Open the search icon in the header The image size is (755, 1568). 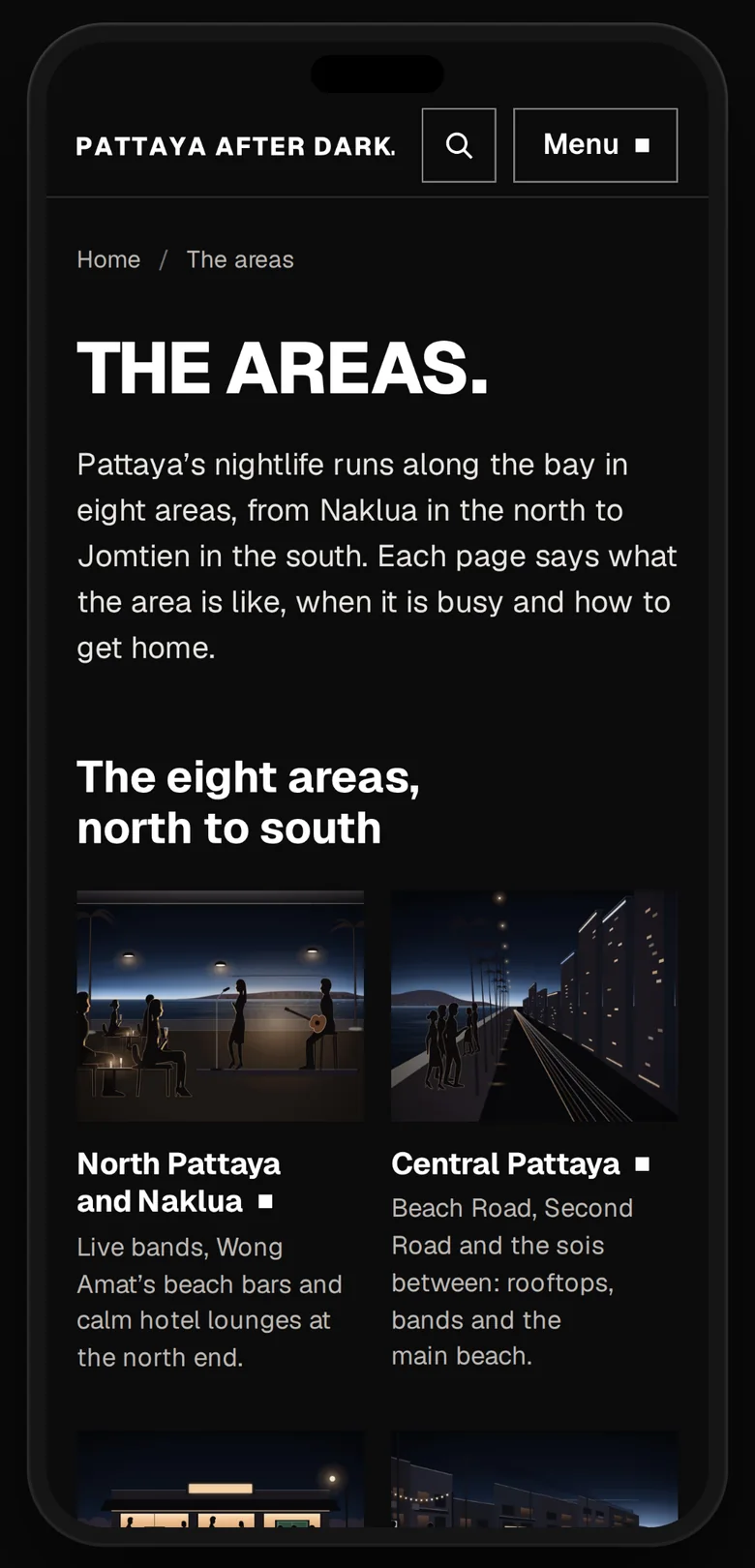(x=459, y=145)
